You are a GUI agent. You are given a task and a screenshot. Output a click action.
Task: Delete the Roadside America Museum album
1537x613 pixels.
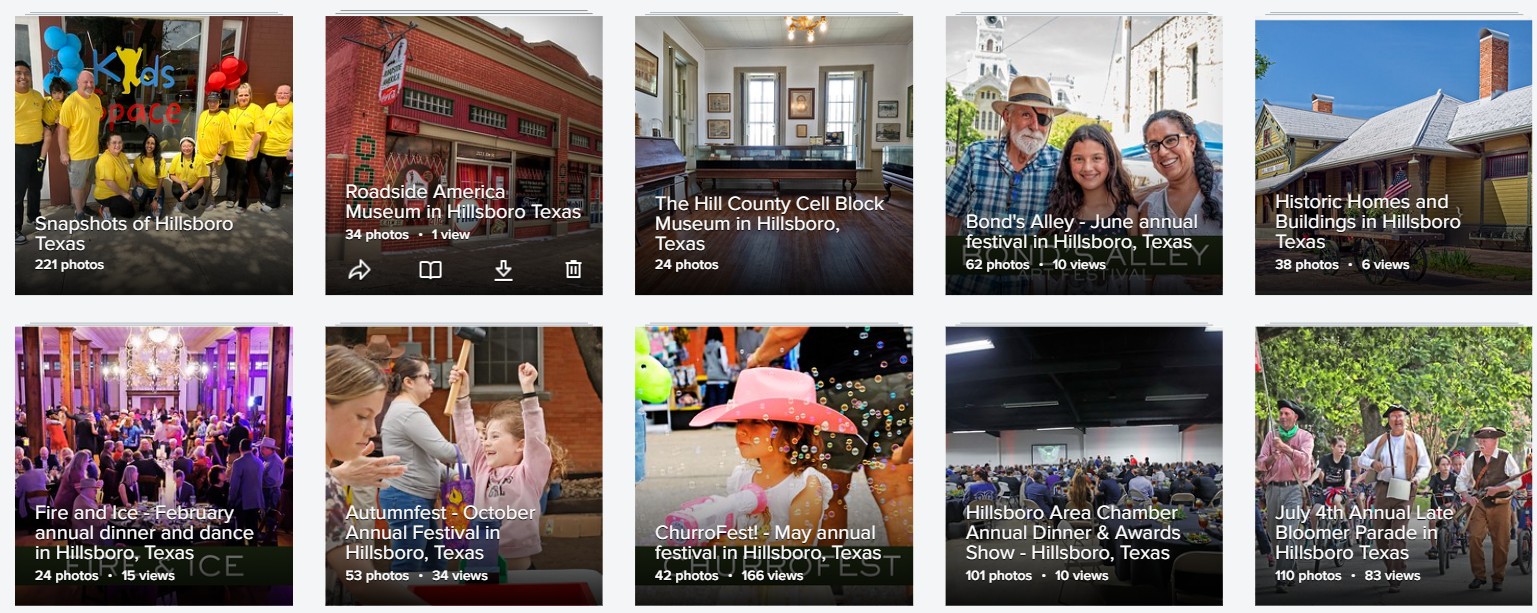[x=573, y=270]
